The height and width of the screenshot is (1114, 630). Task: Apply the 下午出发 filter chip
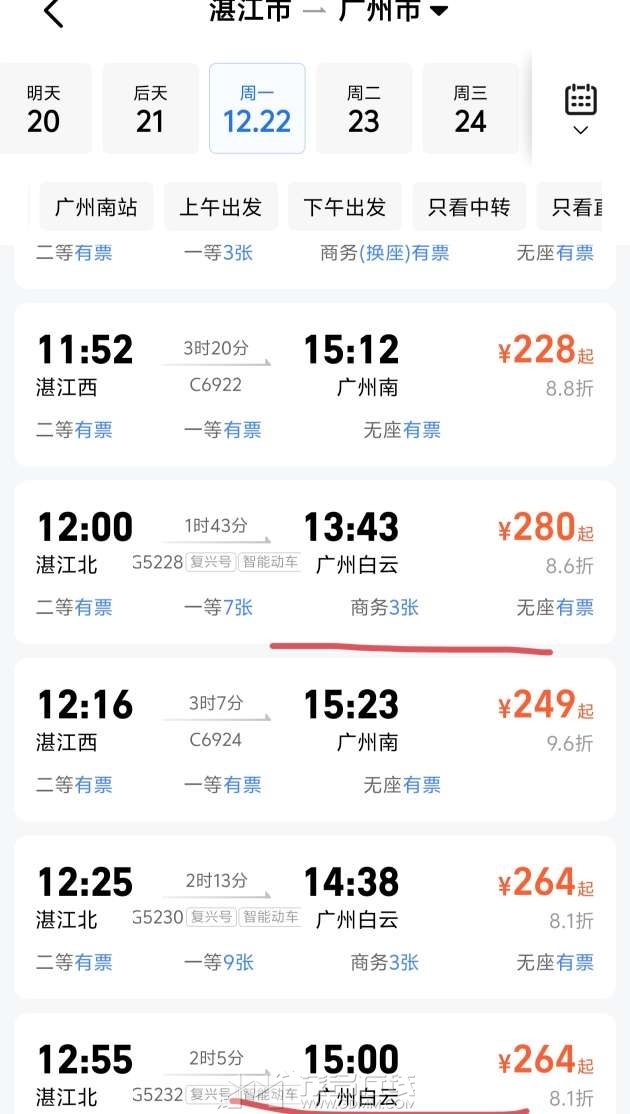coord(344,207)
